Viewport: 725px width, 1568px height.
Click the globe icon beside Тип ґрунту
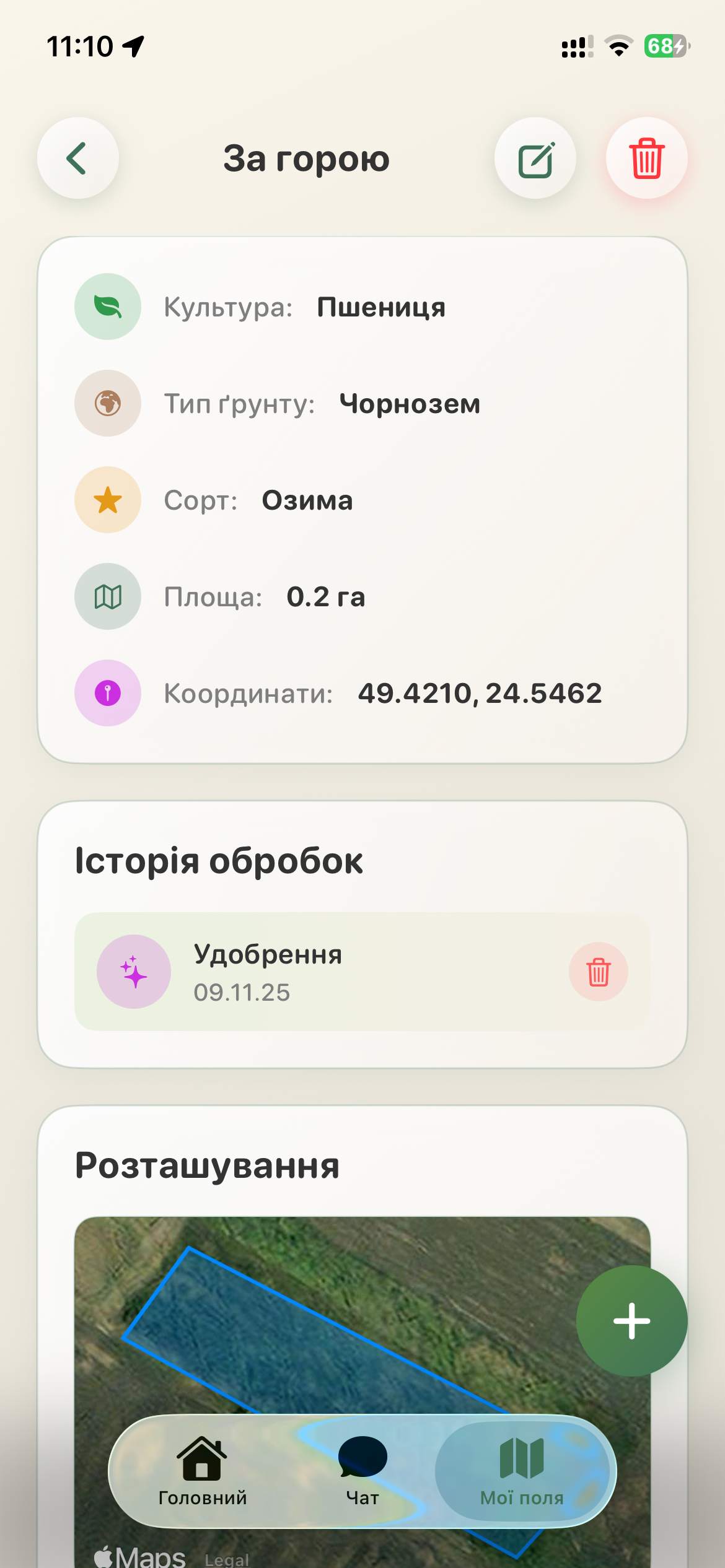[x=107, y=404]
